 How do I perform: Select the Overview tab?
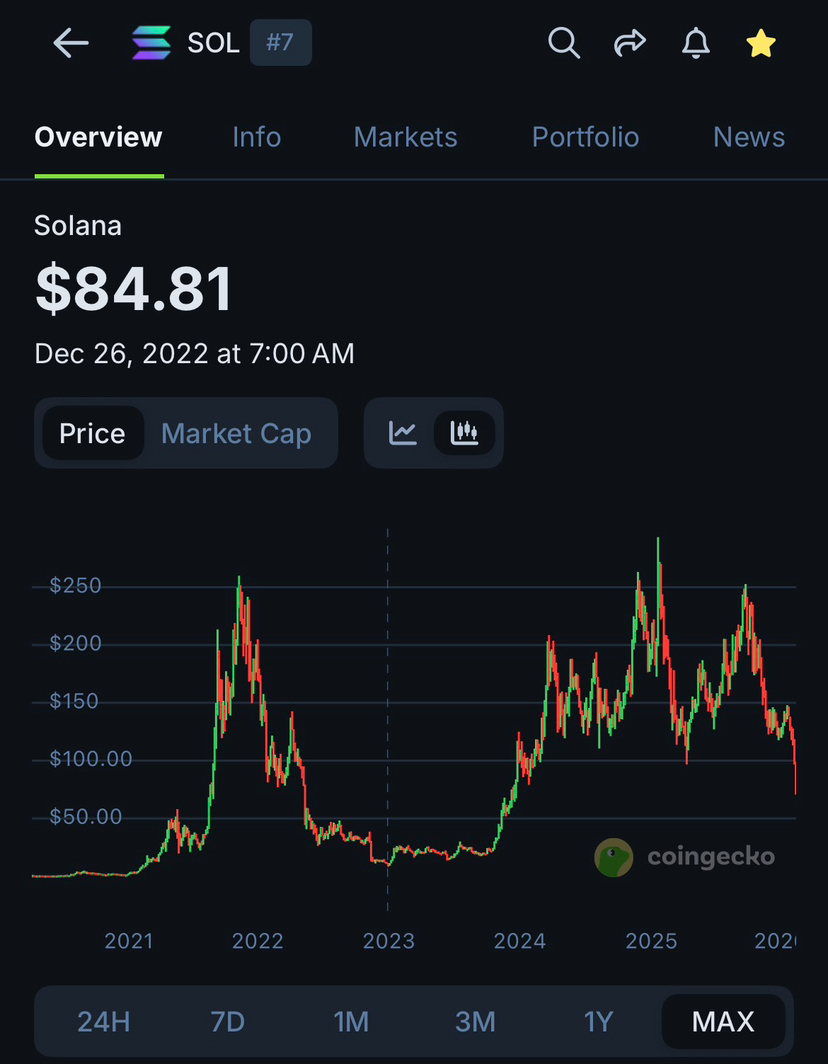click(98, 137)
